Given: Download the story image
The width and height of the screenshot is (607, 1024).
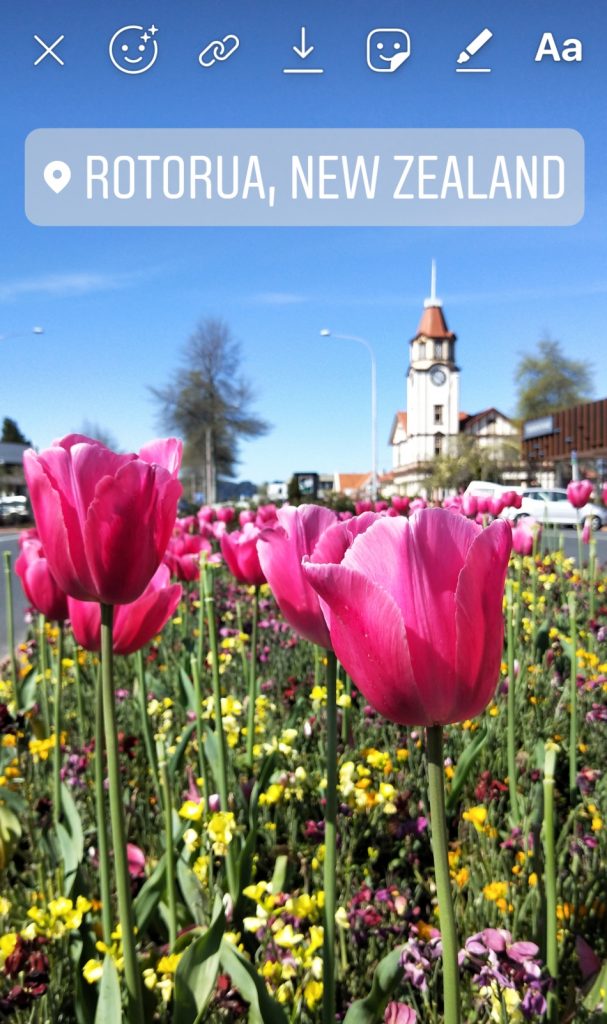Looking at the screenshot, I should point(303,50).
